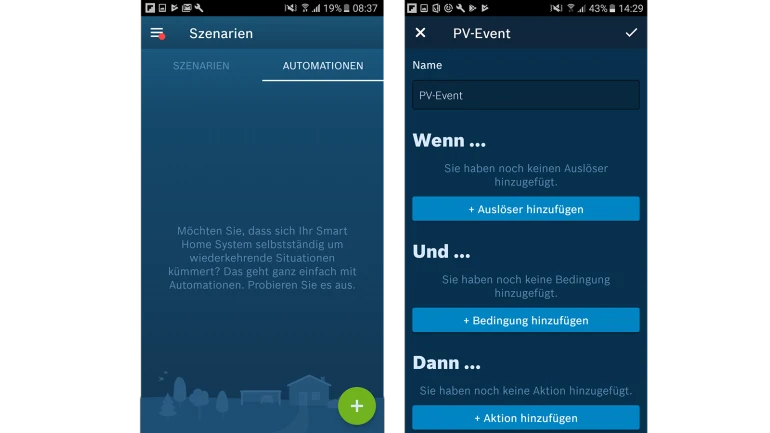
Task: Add a condition via Bedingung hinzufügen
Action: (526, 320)
